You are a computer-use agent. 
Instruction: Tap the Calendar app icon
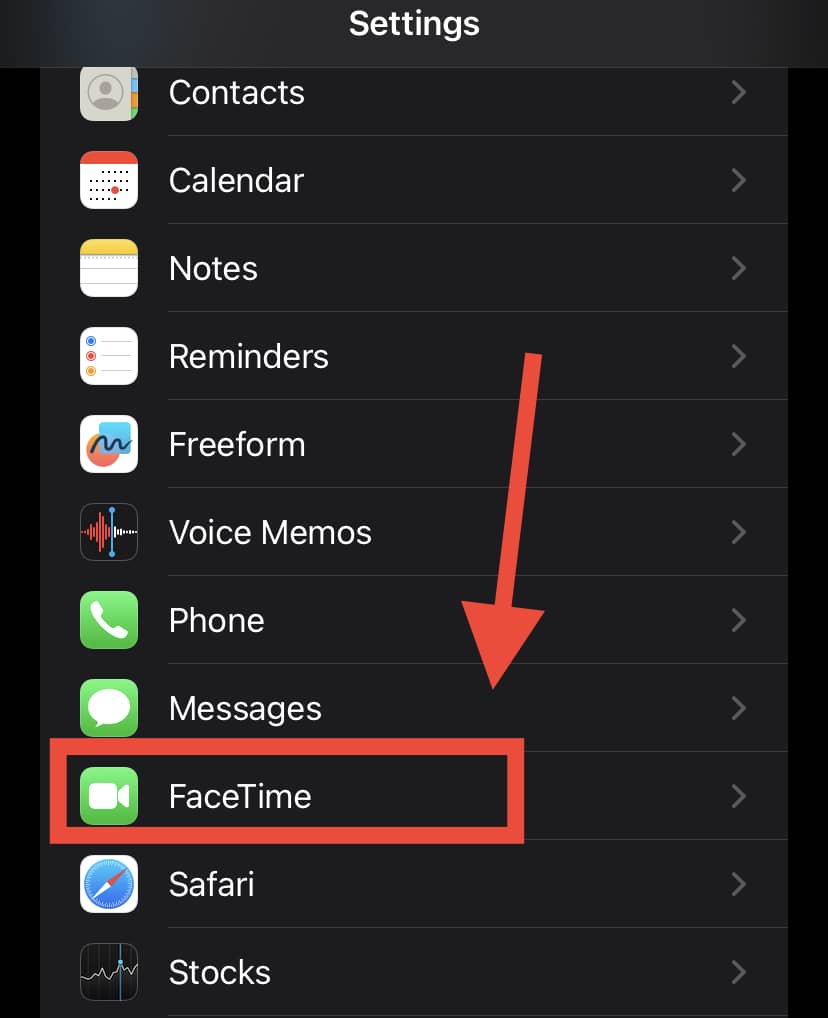(109, 180)
